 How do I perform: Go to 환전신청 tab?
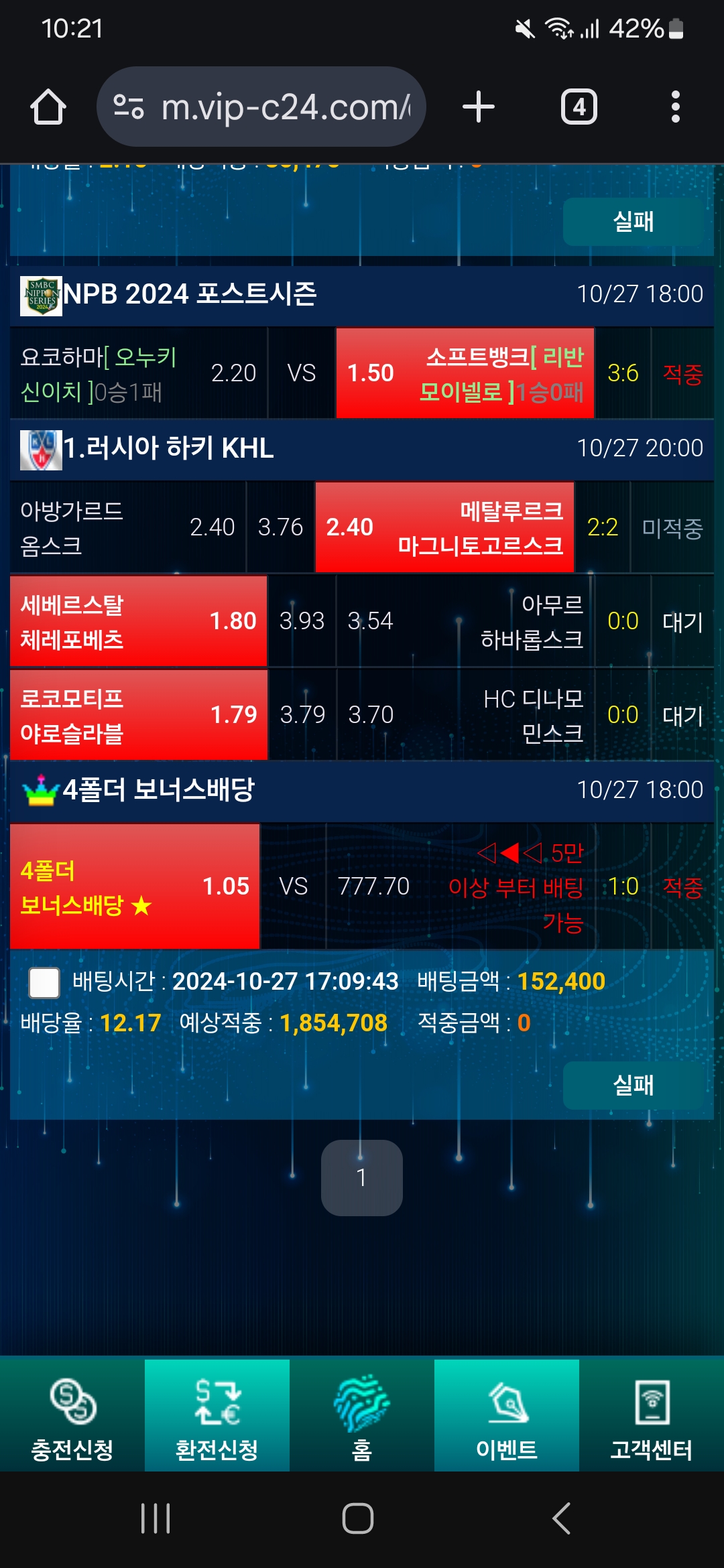[x=217, y=1415]
